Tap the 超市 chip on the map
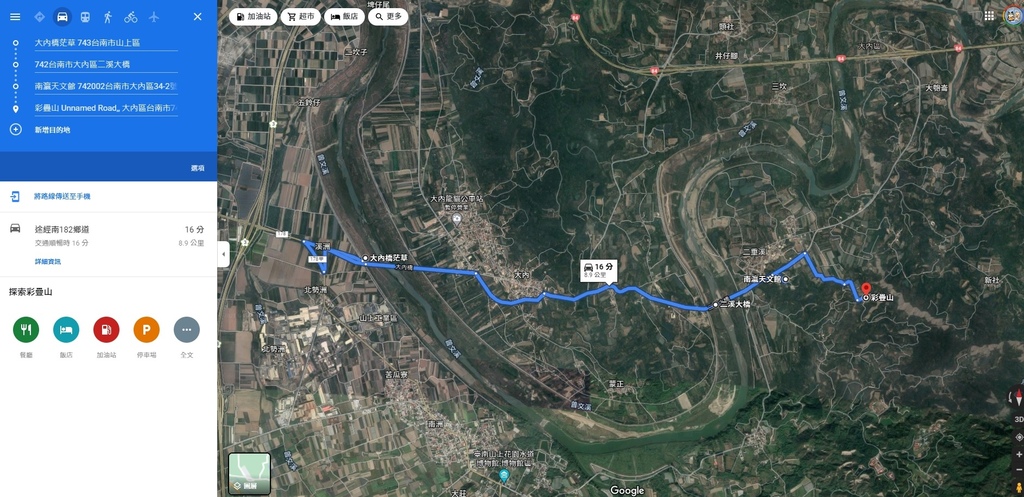This screenshot has height=497, width=1024. [x=301, y=16]
